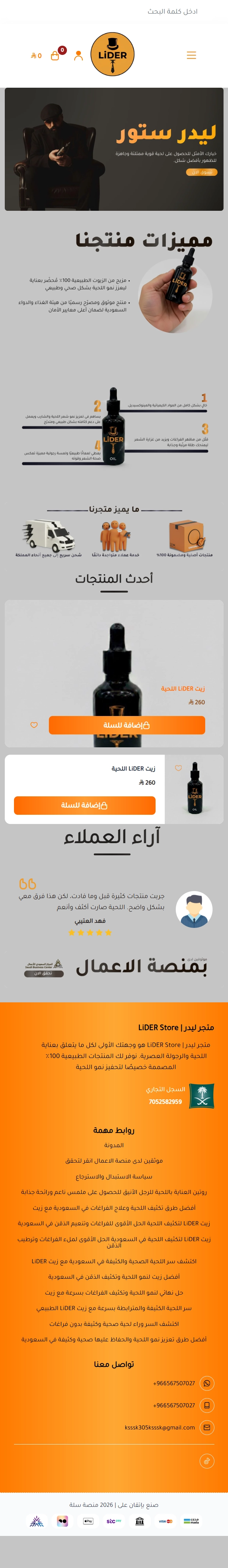Open second beard oil product image

[x=194, y=789]
